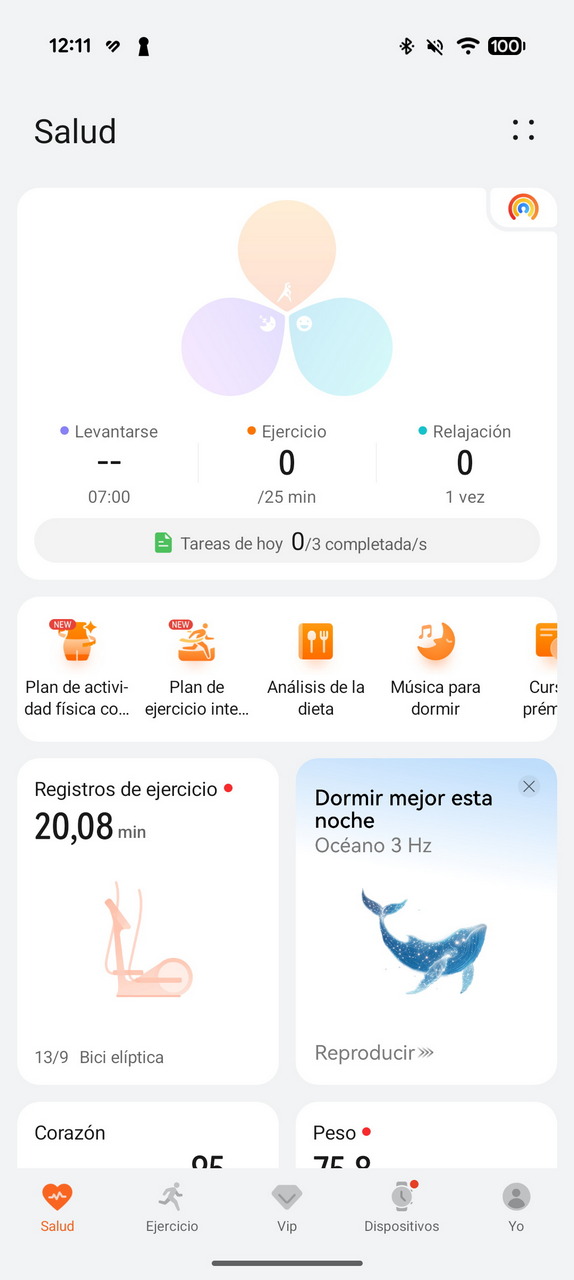
Task: Select the Salud tab
Action: pos(57,1207)
